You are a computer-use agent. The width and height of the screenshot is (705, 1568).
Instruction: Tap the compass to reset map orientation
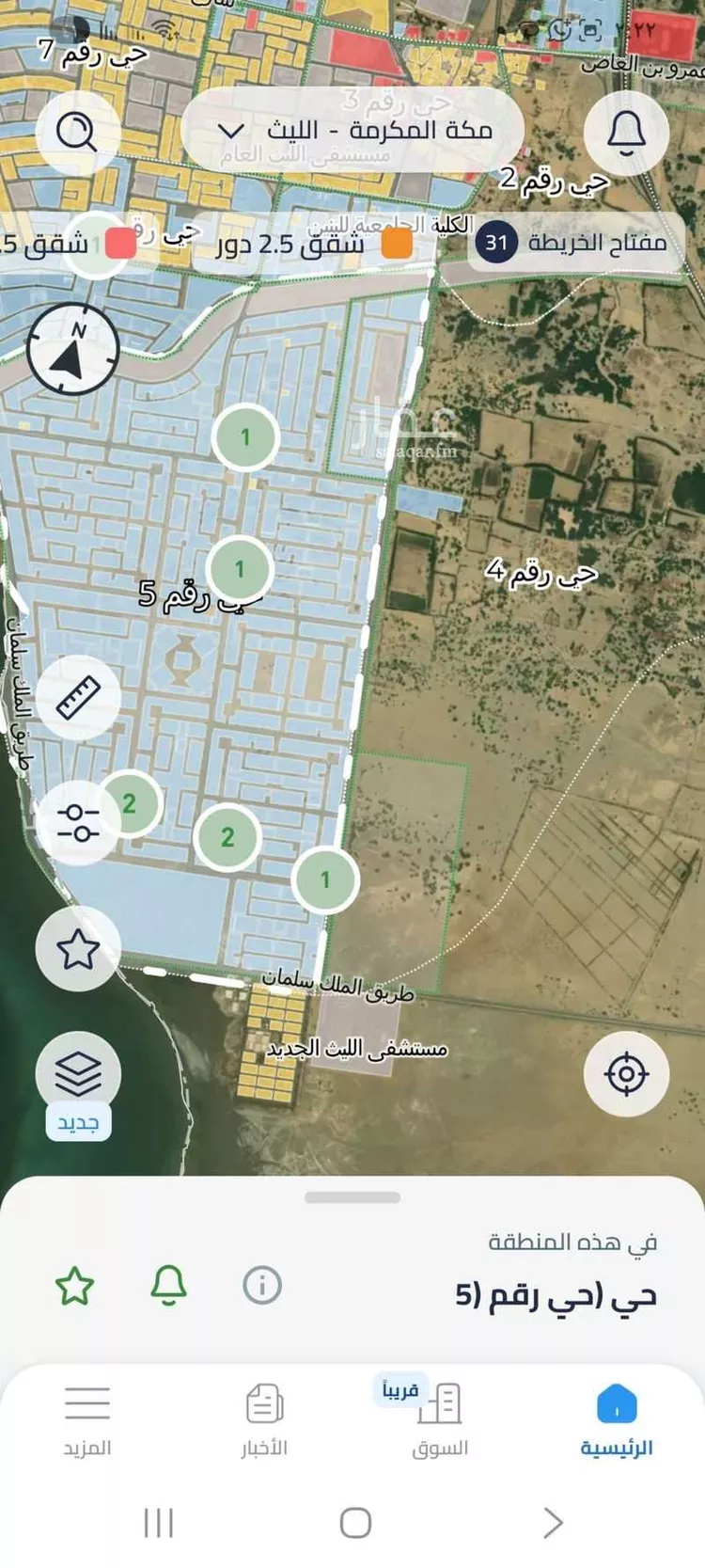(72, 349)
